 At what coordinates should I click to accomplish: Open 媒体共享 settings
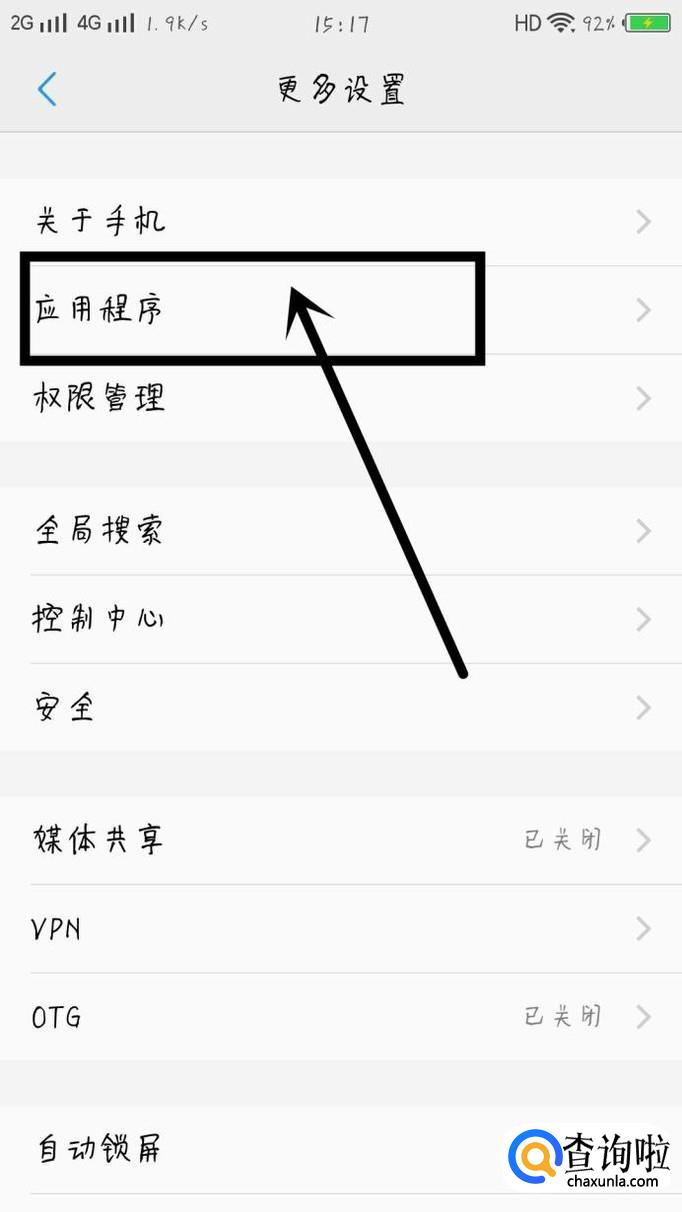pyautogui.click(x=341, y=840)
